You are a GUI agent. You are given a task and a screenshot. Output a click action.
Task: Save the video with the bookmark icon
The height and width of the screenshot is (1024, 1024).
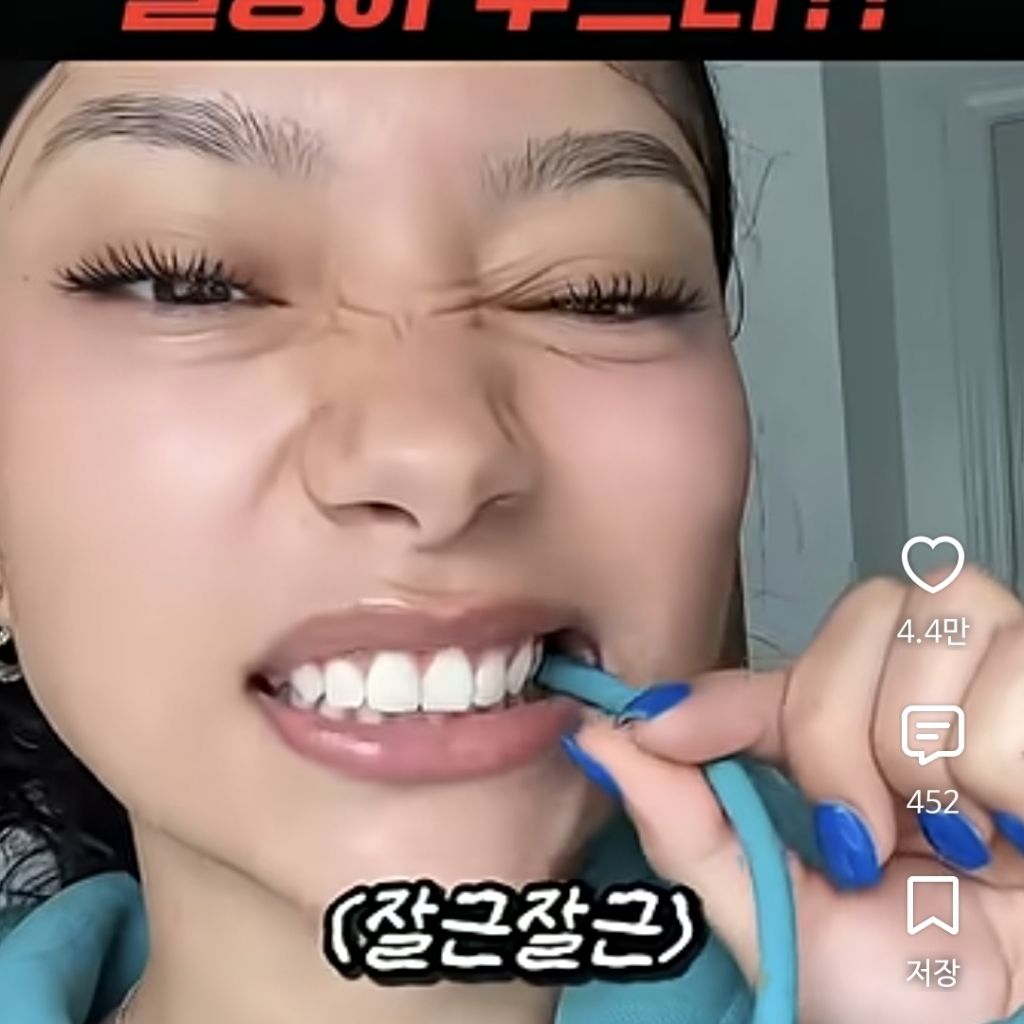[933, 906]
